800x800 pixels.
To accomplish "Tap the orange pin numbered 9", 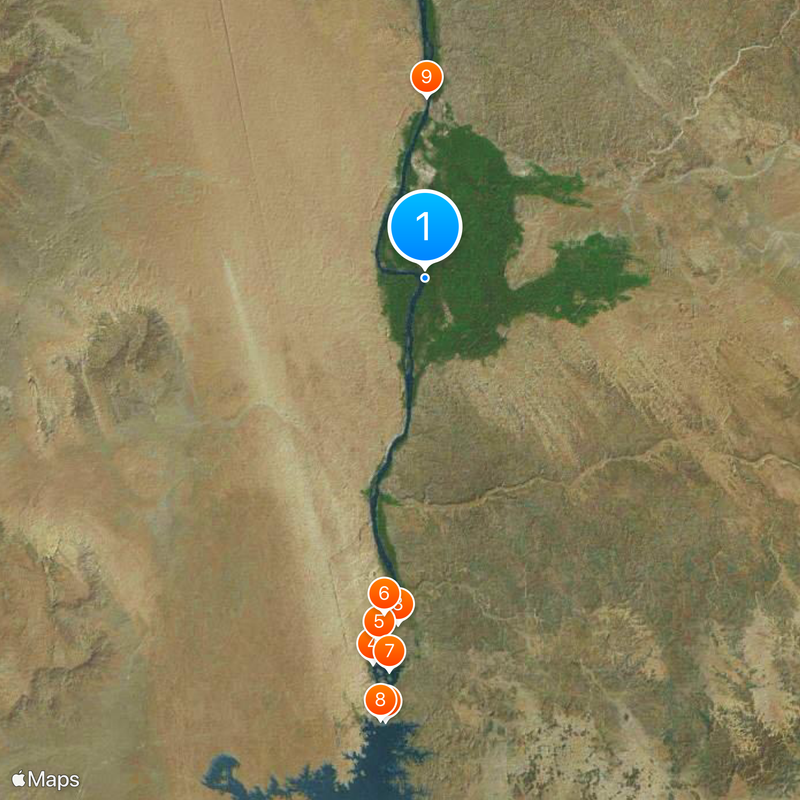I will (x=427, y=76).
